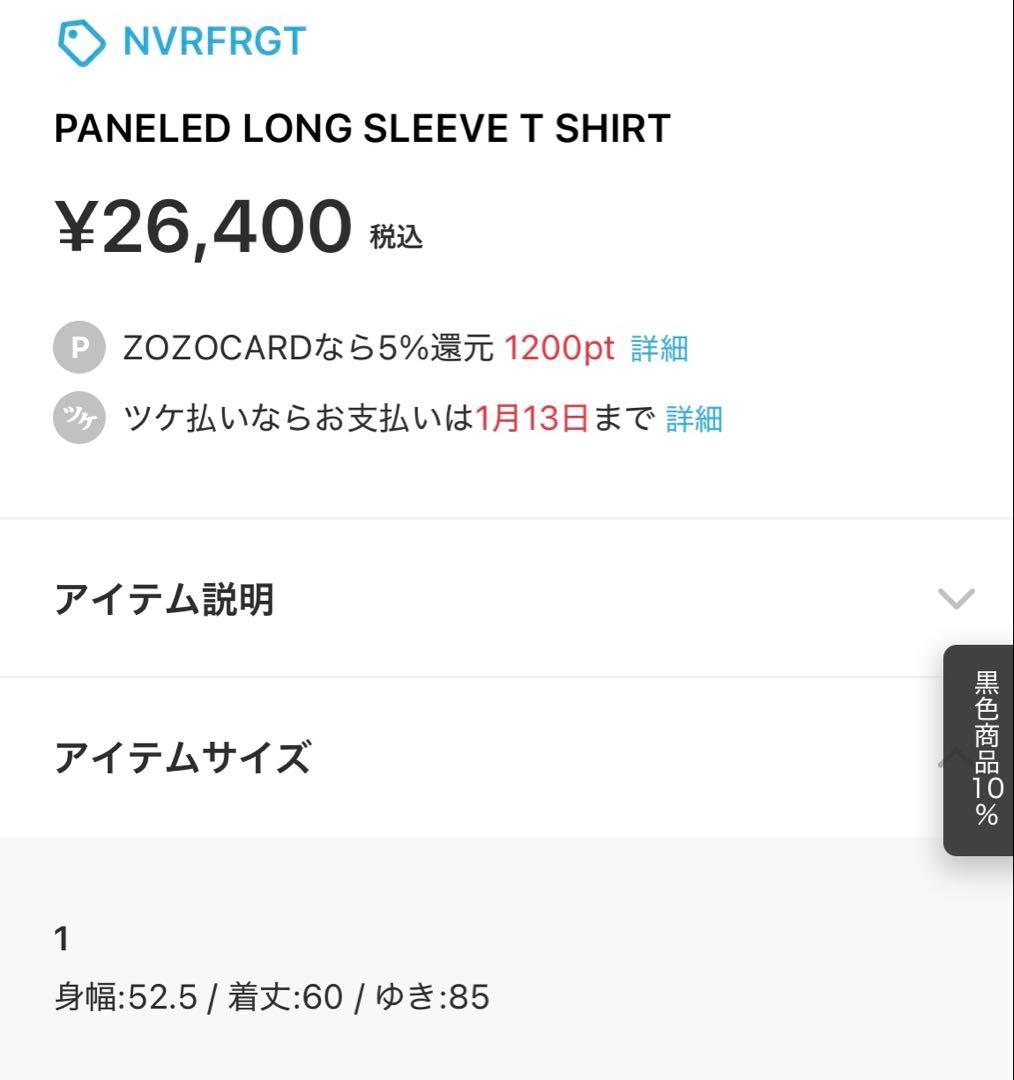The image size is (1014, 1080).
Task: Open the item description chevron arrow
Action: coord(957,598)
